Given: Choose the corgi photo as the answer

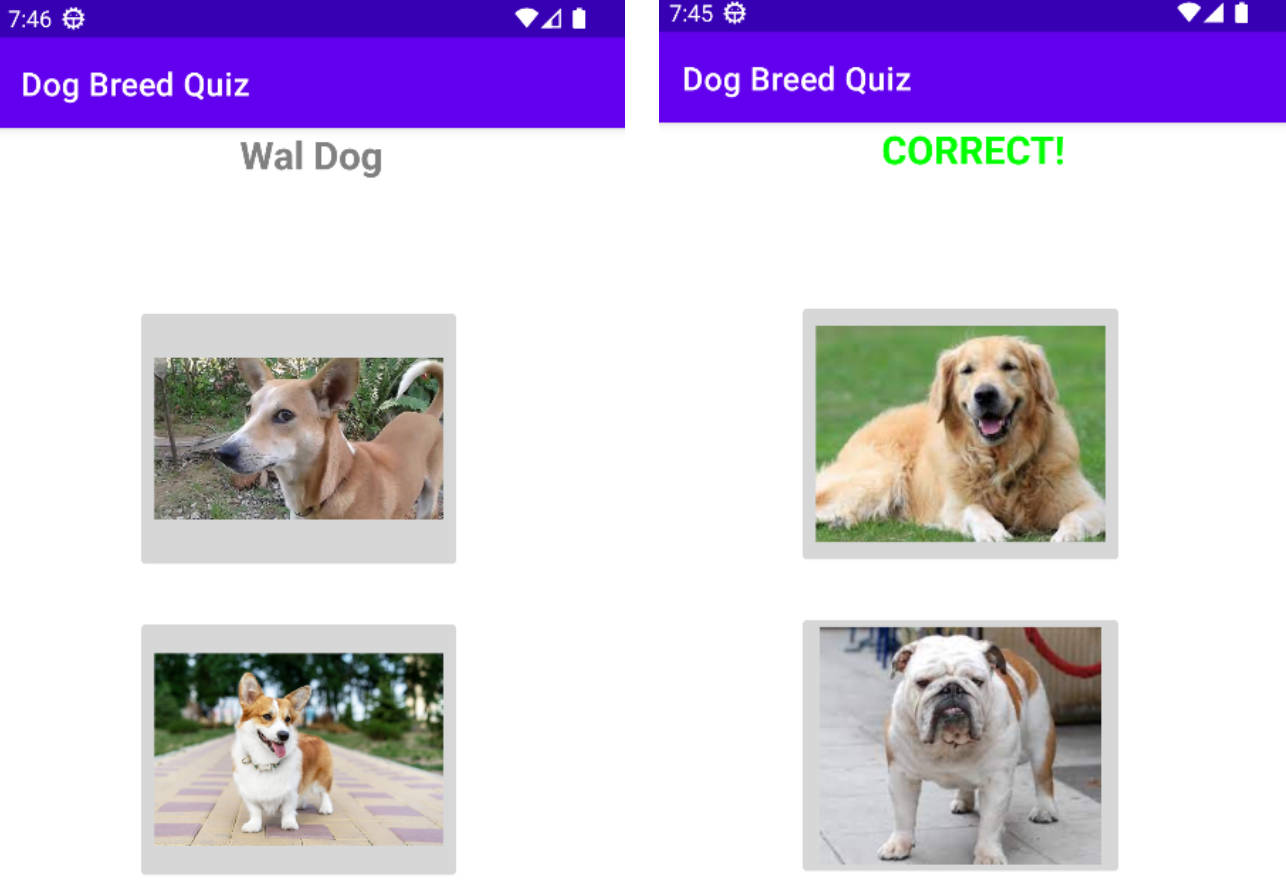Looking at the screenshot, I should 298,749.
